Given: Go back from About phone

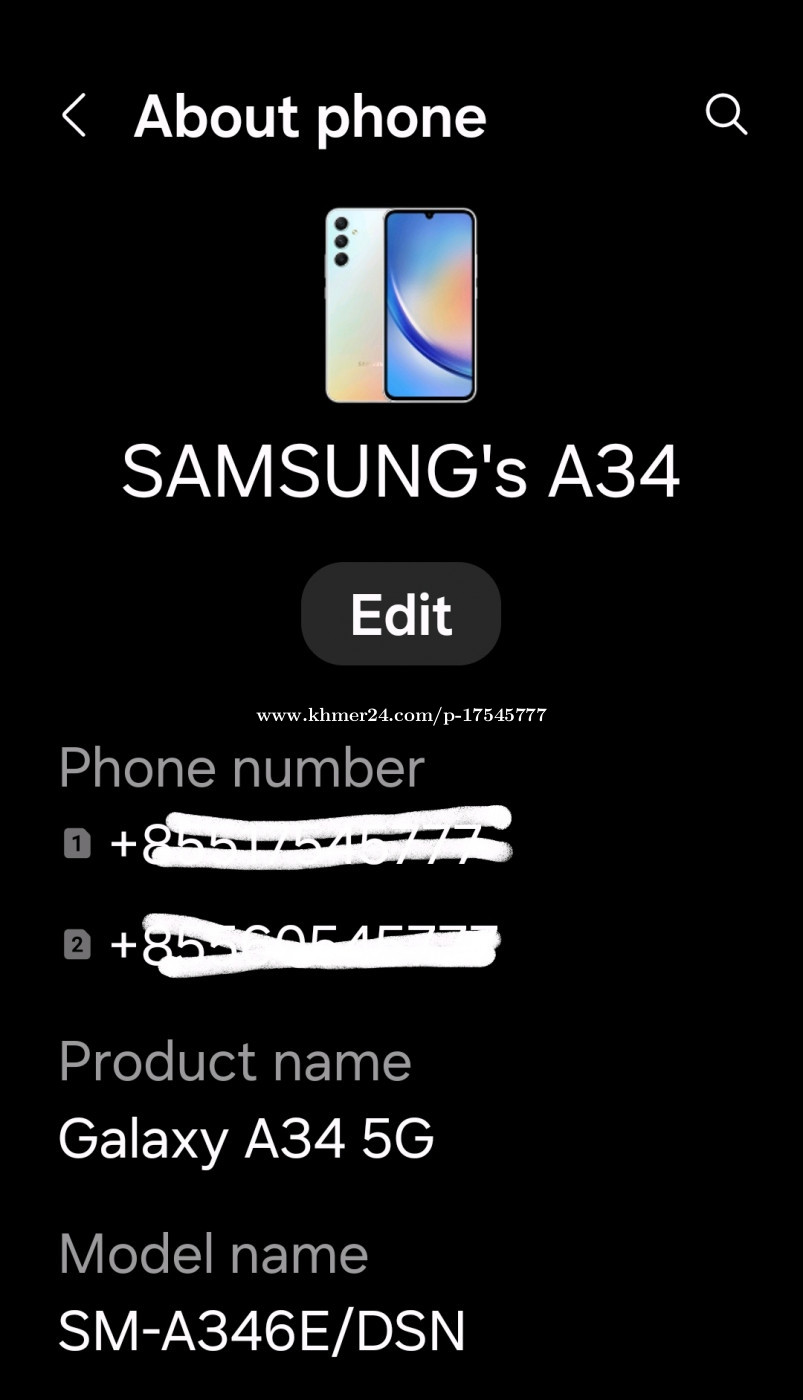Looking at the screenshot, I should [x=74, y=116].
